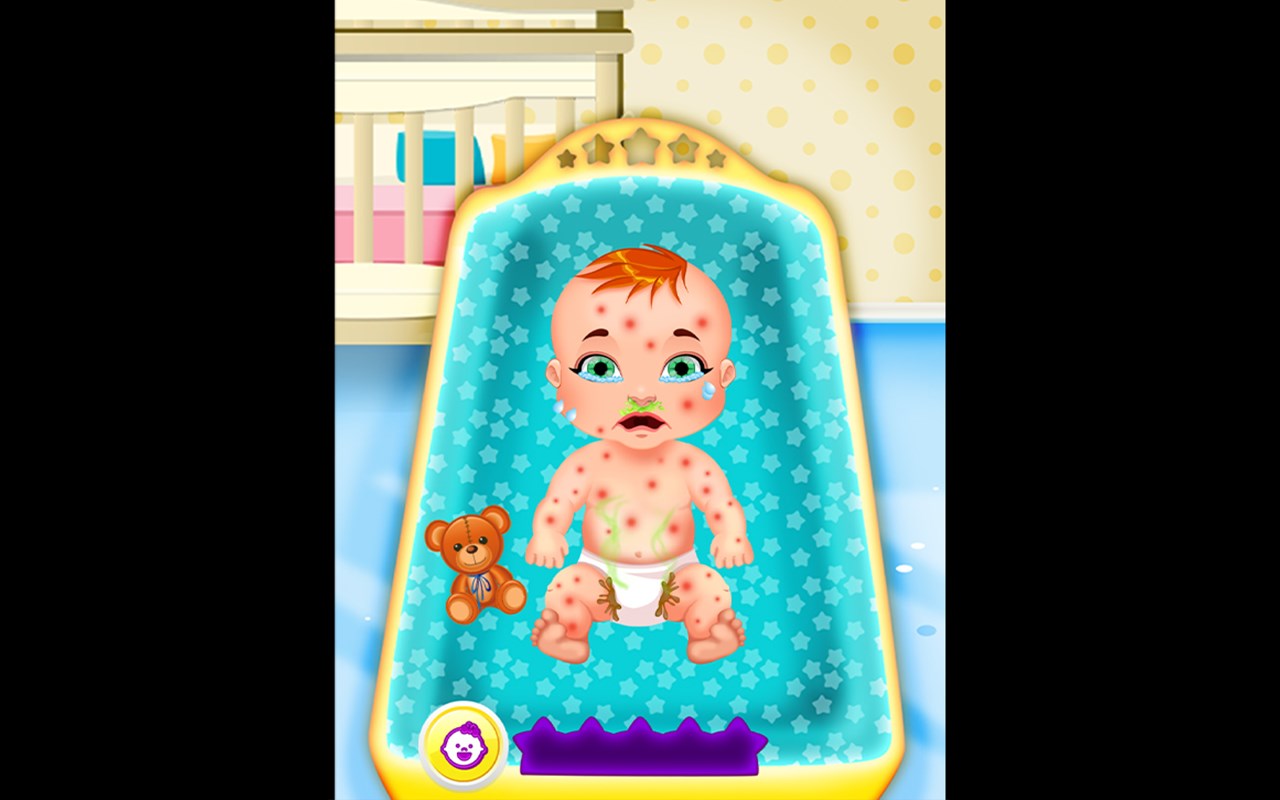
Task: Tap the round baby face button
Action: tap(462, 746)
